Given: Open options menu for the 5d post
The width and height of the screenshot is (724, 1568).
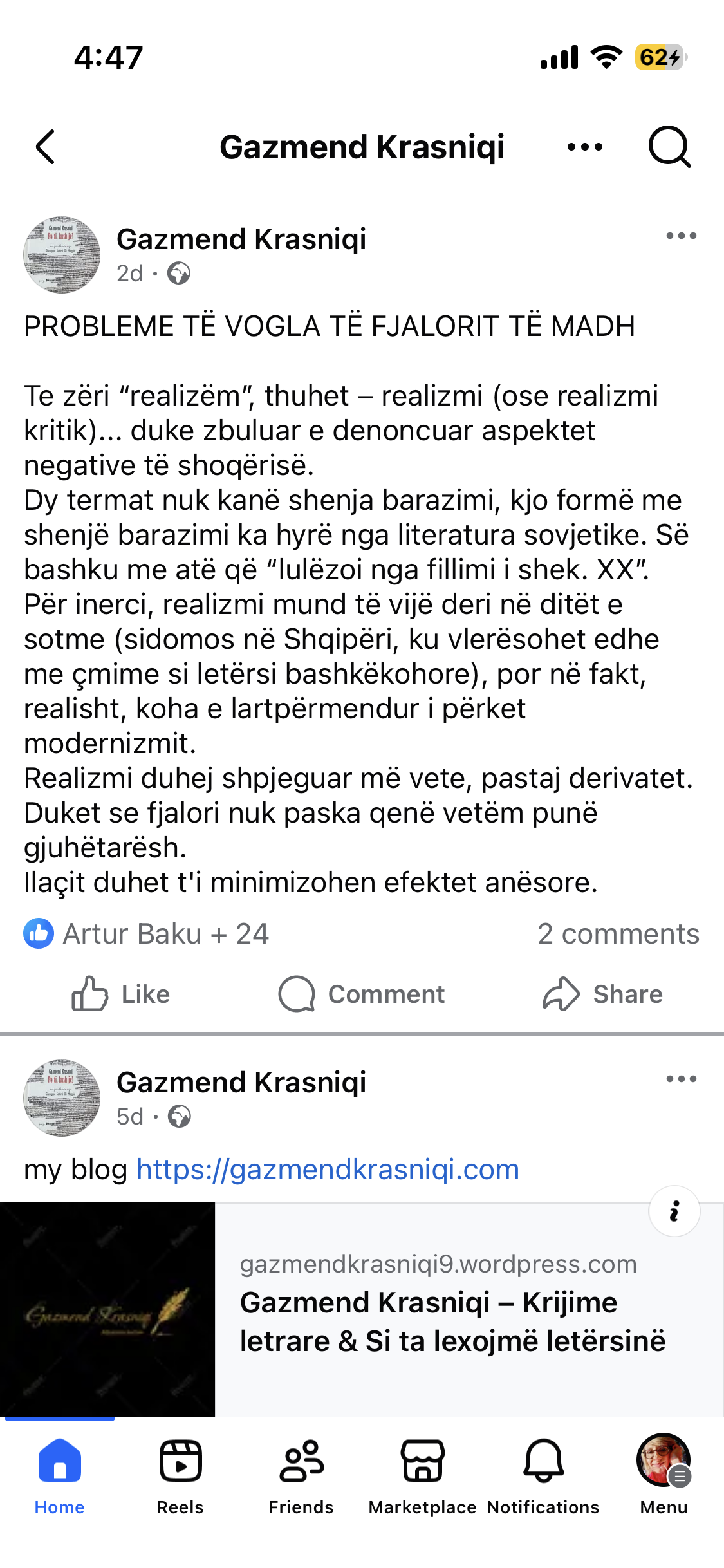Looking at the screenshot, I should coord(681,1079).
